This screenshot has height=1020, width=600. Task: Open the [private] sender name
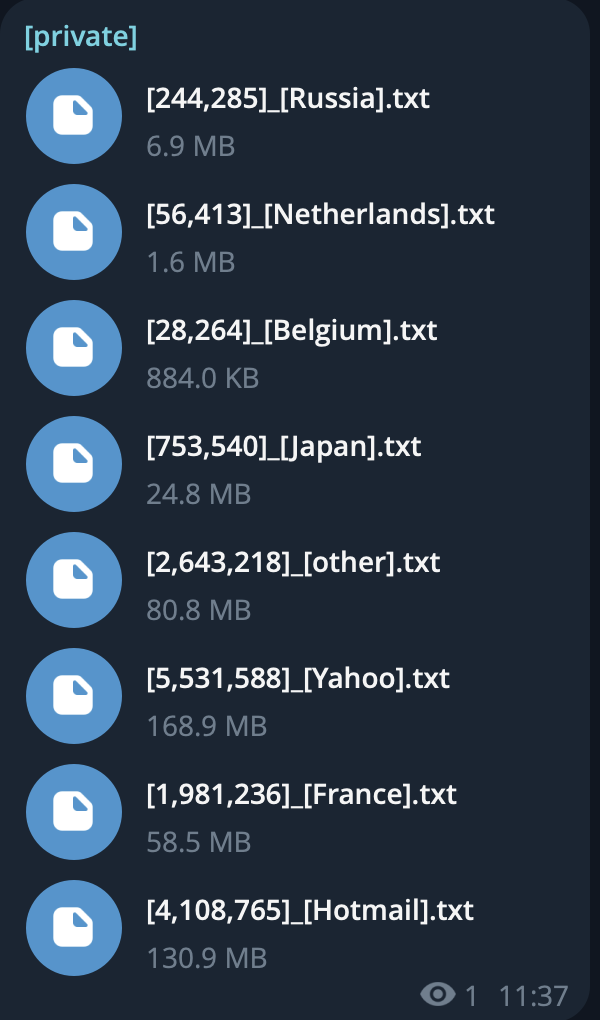pos(81,36)
